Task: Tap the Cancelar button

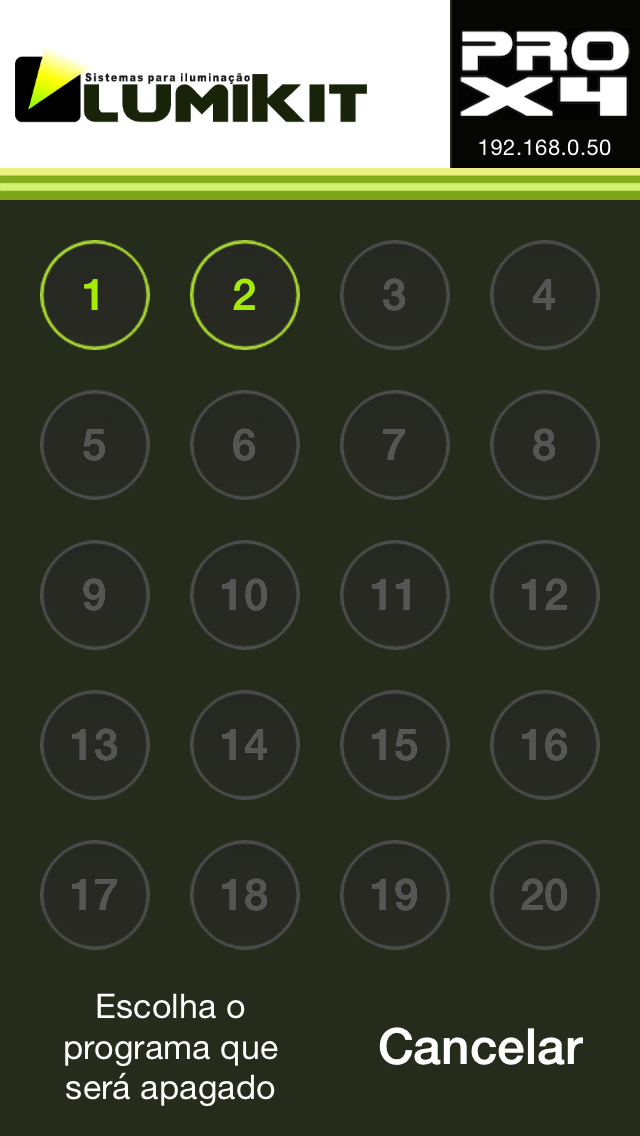Action: (x=481, y=1047)
